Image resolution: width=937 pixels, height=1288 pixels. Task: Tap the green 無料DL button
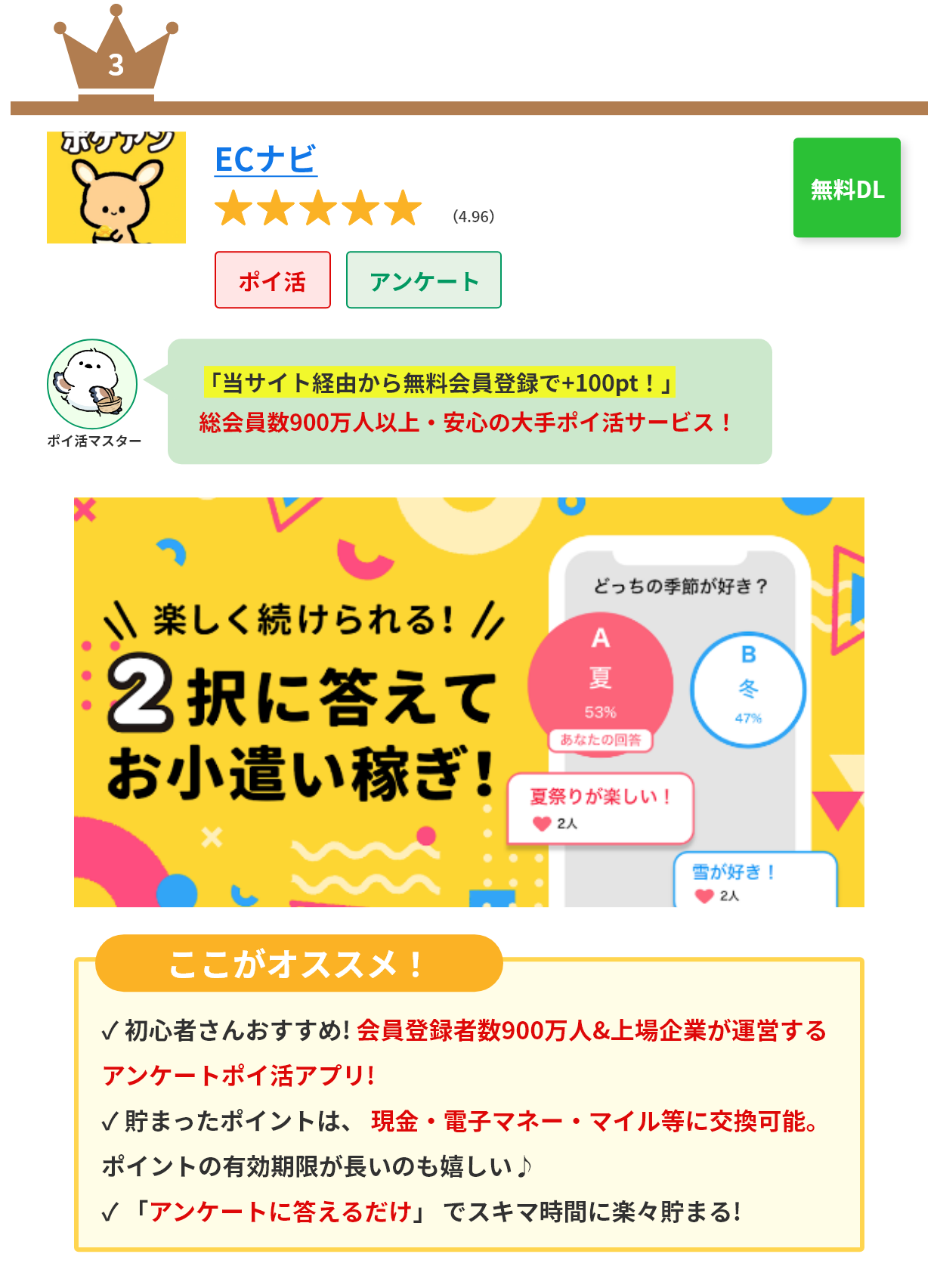tap(846, 188)
